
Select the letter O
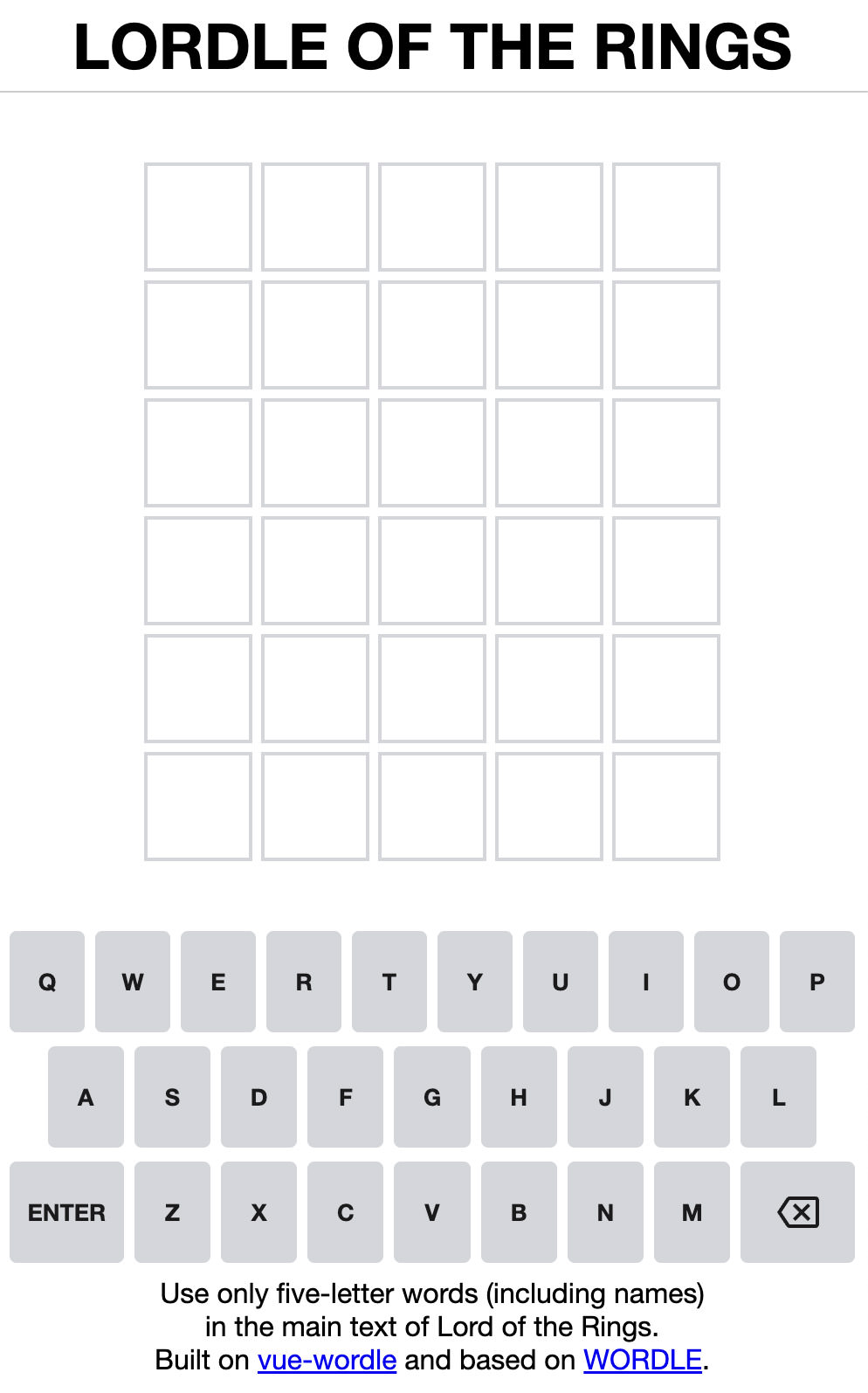pyautogui.click(x=732, y=982)
